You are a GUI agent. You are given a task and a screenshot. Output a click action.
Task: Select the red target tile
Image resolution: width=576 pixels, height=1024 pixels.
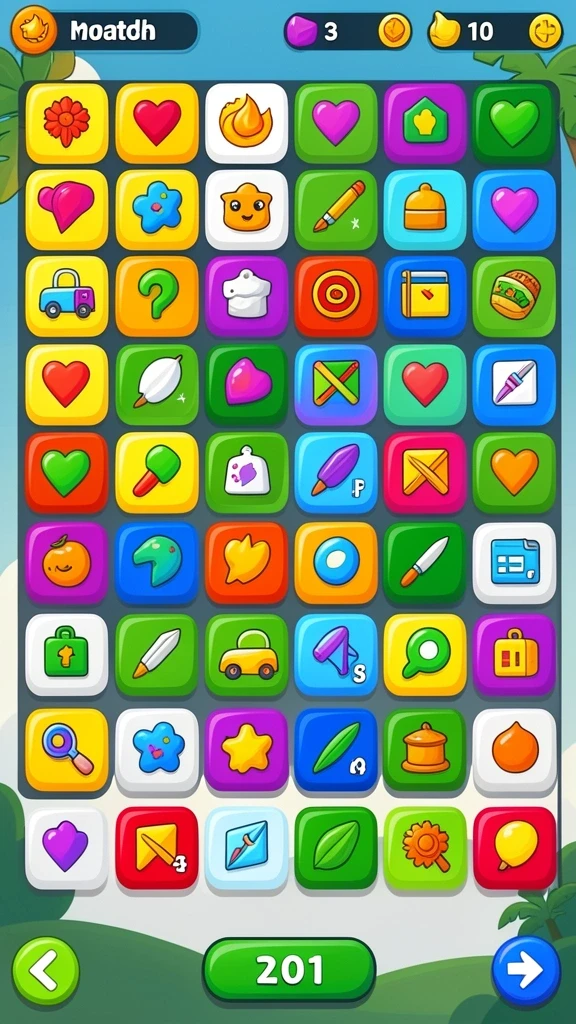coord(336,296)
